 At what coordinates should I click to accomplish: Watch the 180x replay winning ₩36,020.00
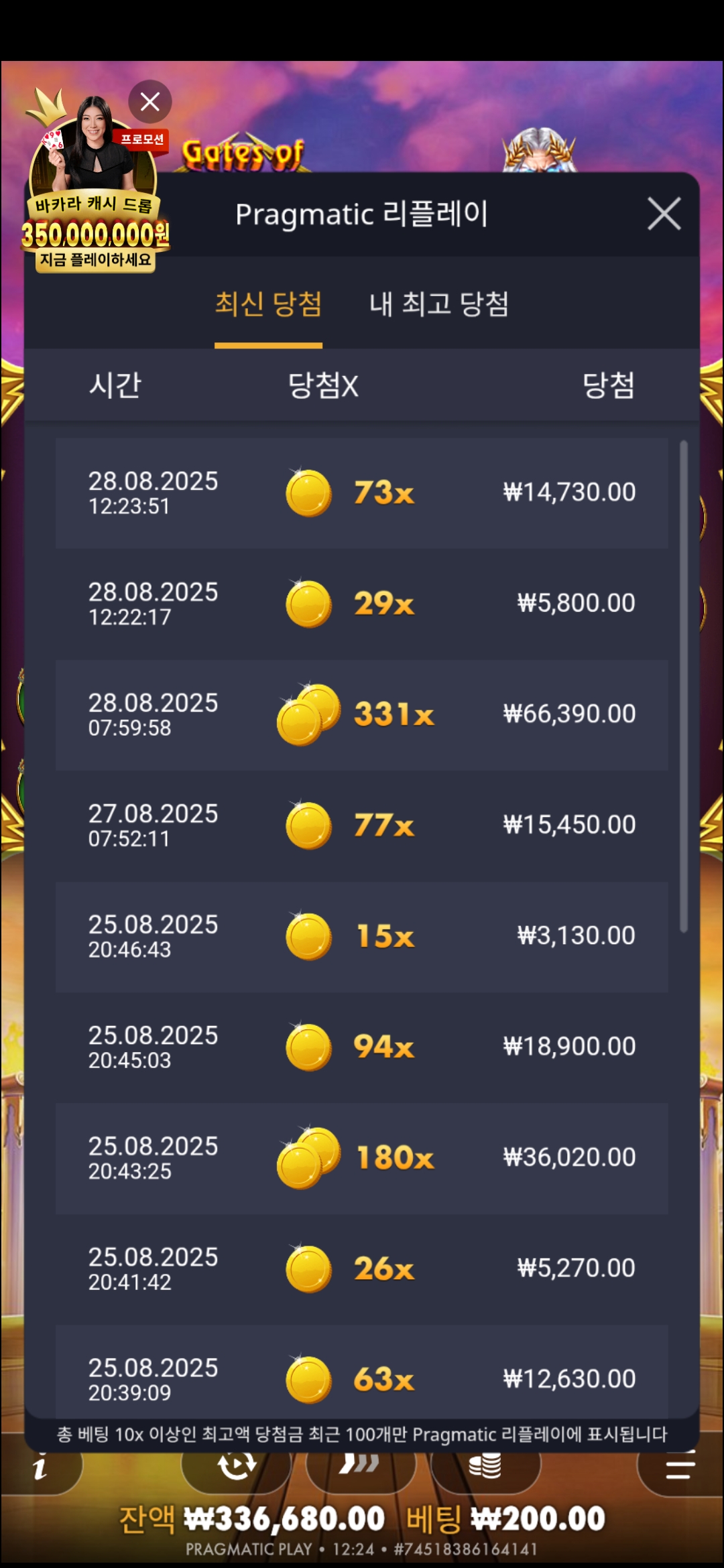pos(362,1158)
